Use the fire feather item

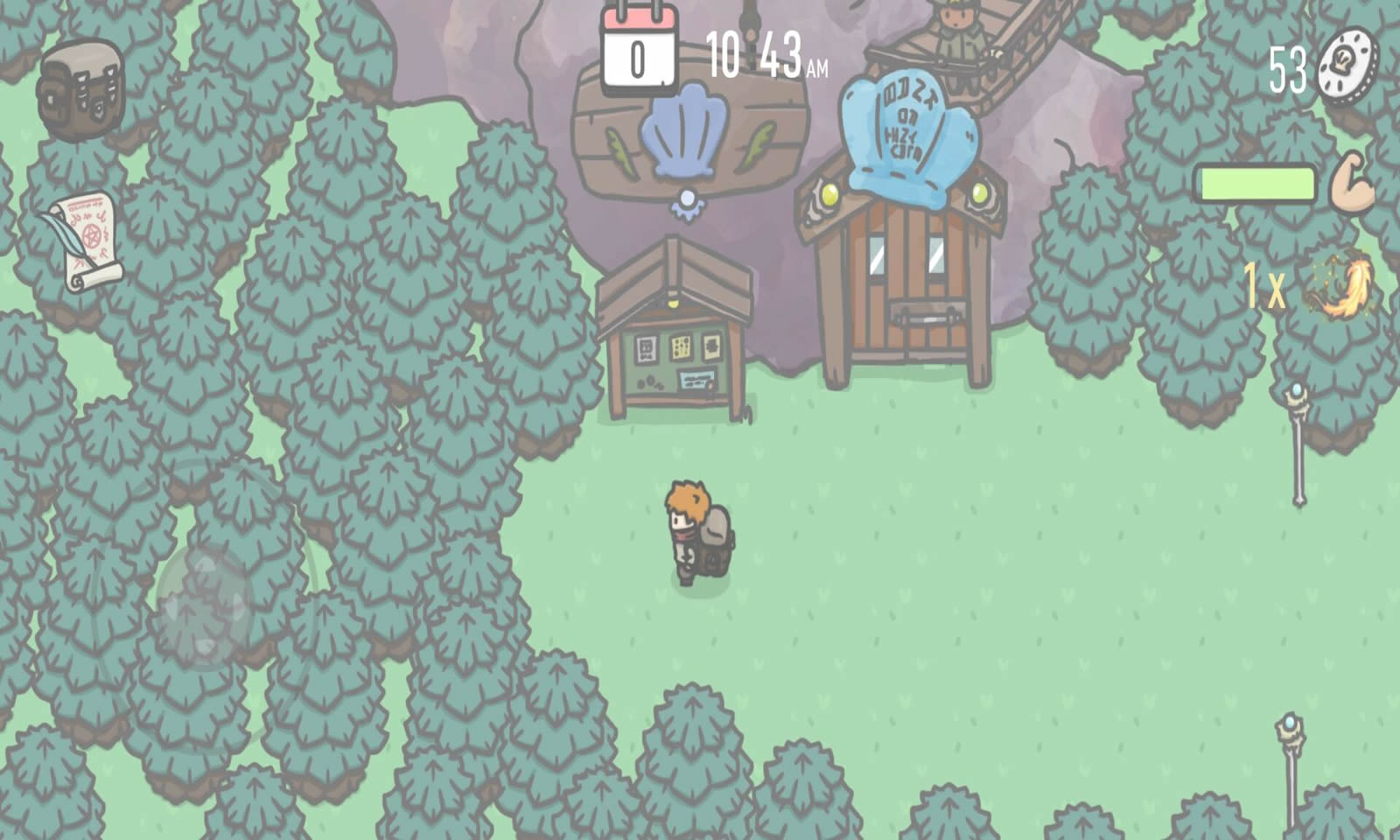point(1340,285)
